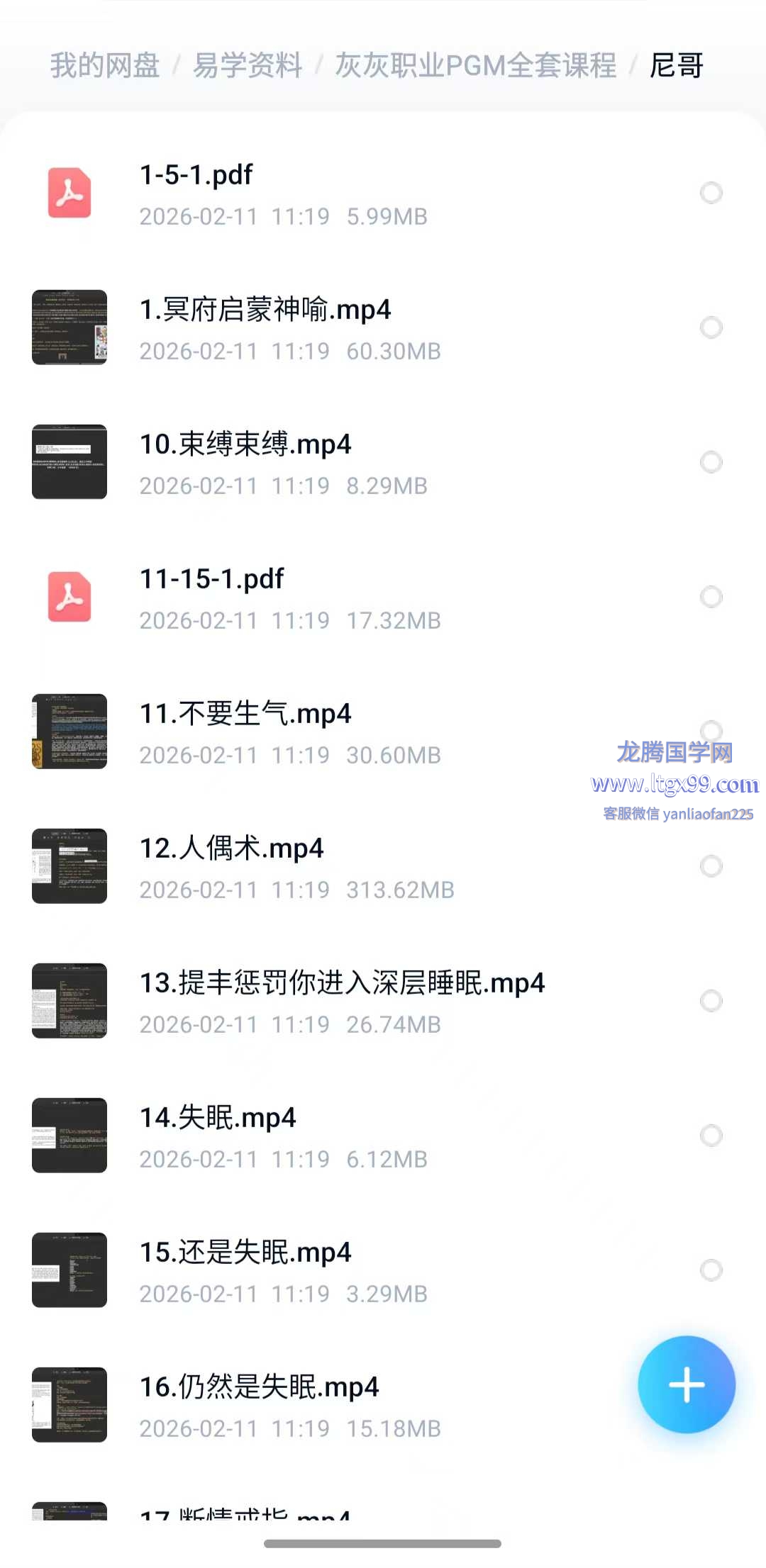Mark 10.束缚束缚.mp4 as selected
This screenshot has height=1568, width=766.
tap(711, 462)
